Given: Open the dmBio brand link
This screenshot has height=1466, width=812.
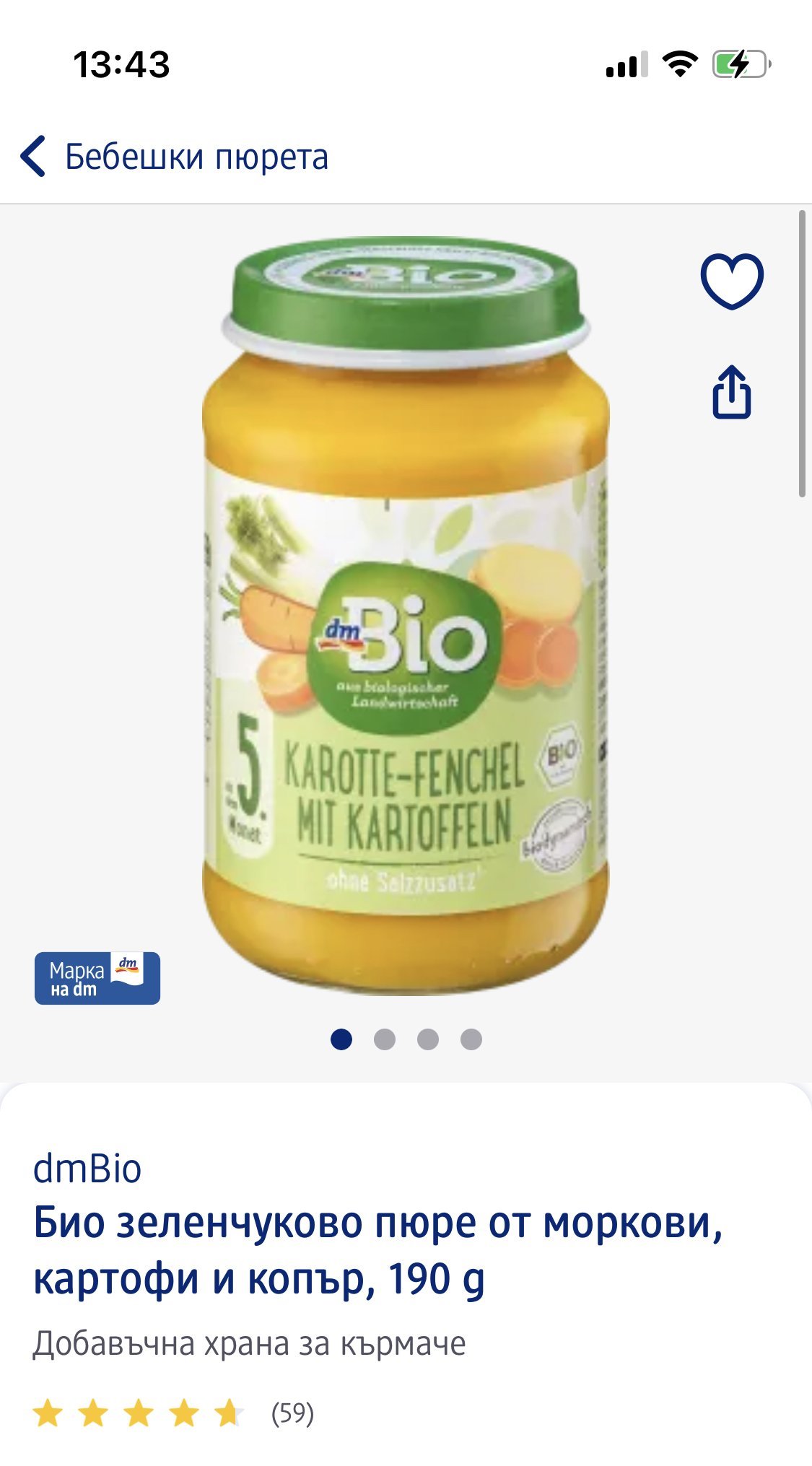Looking at the screenshot, I should point(87,1169).
